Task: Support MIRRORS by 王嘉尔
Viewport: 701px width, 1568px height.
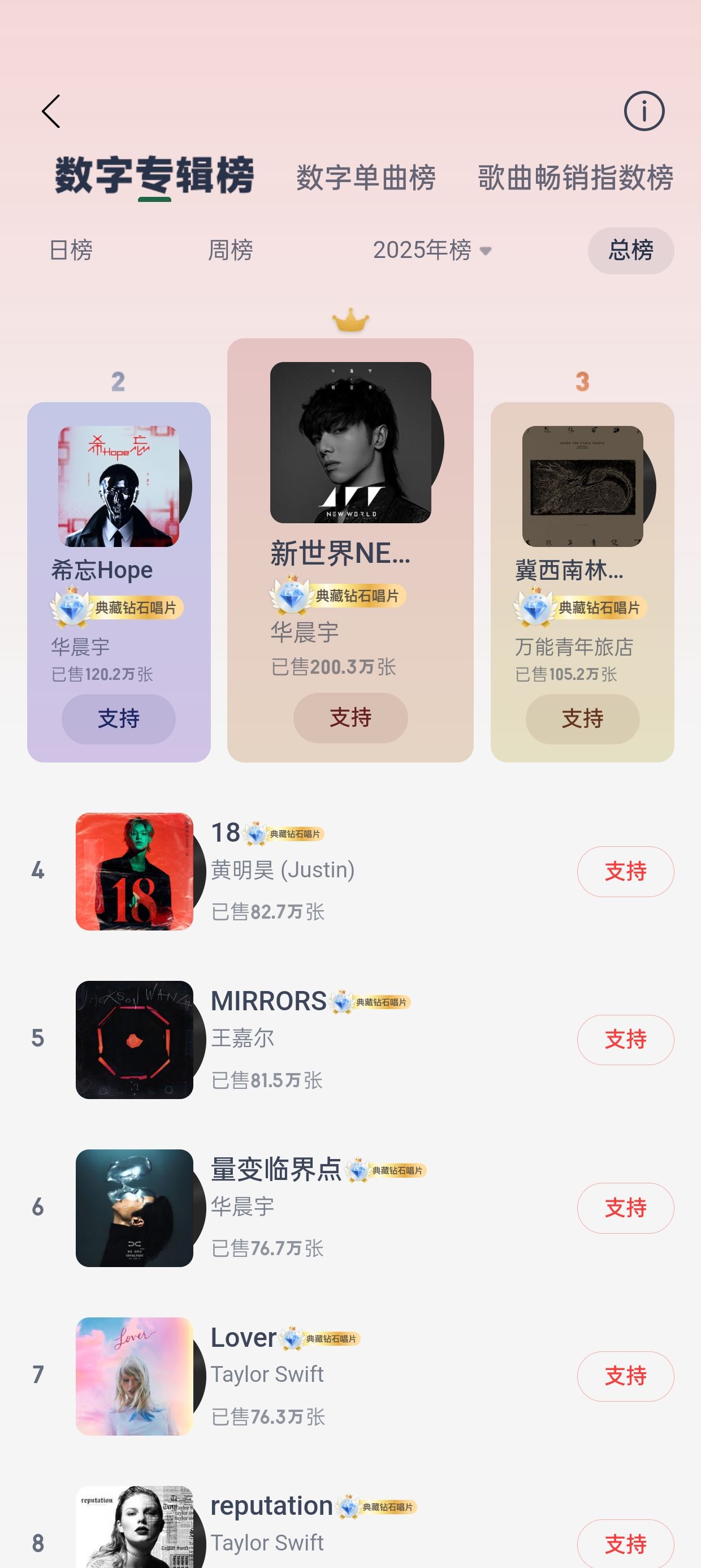Action: (625, 1040)
